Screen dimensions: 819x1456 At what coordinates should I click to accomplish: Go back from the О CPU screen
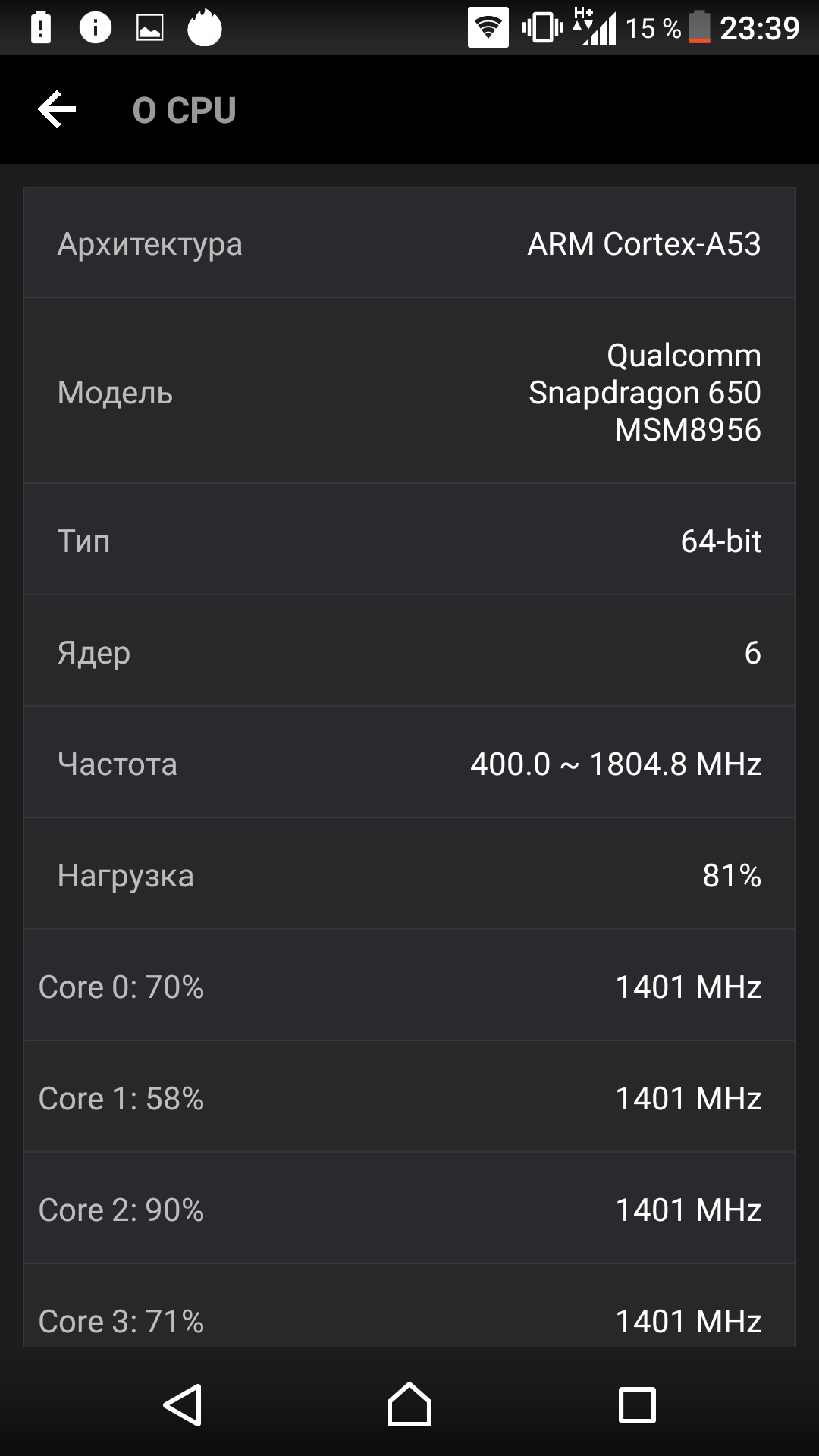57,110
